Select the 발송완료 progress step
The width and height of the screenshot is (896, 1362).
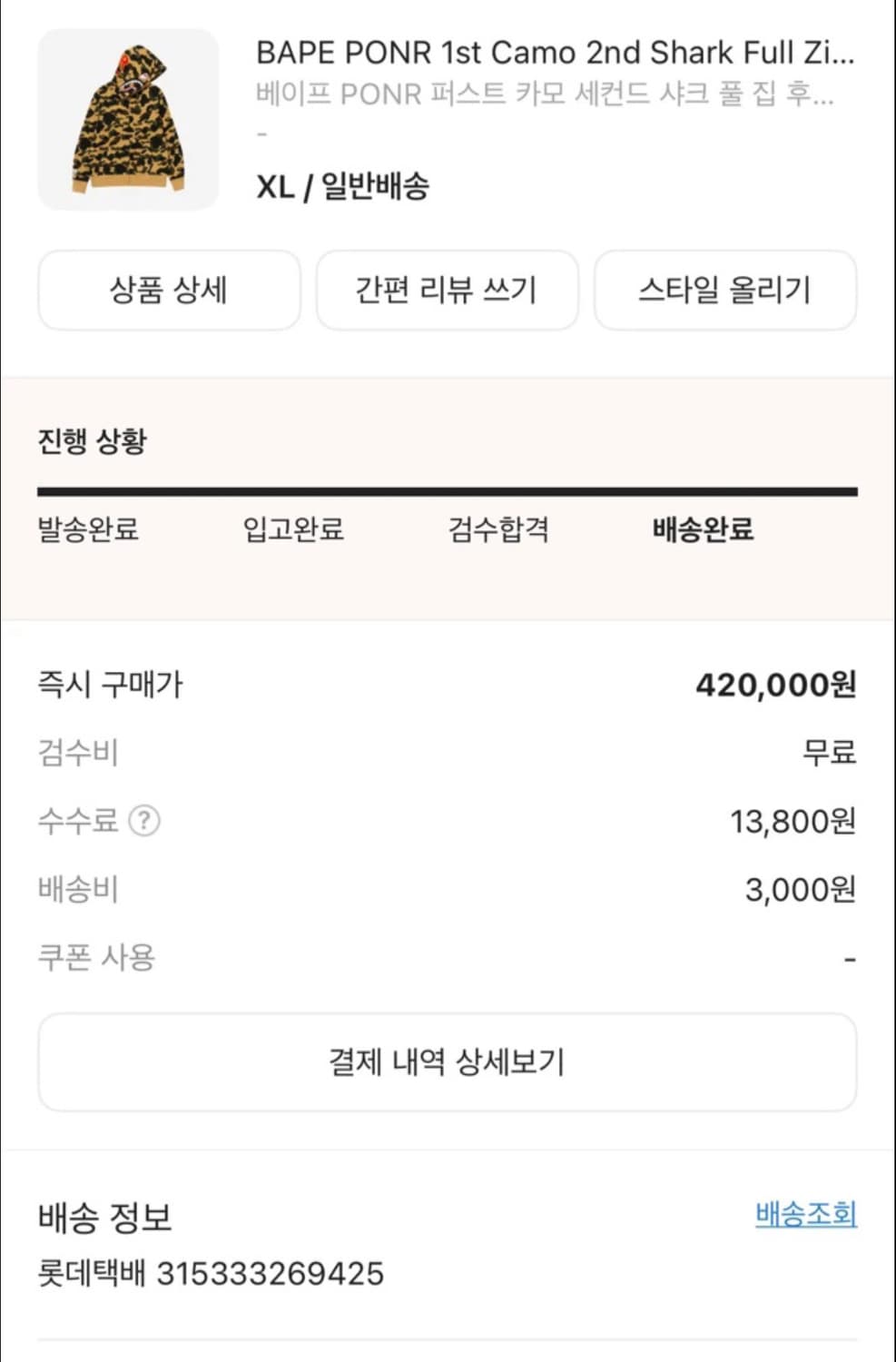click(87, 529)
